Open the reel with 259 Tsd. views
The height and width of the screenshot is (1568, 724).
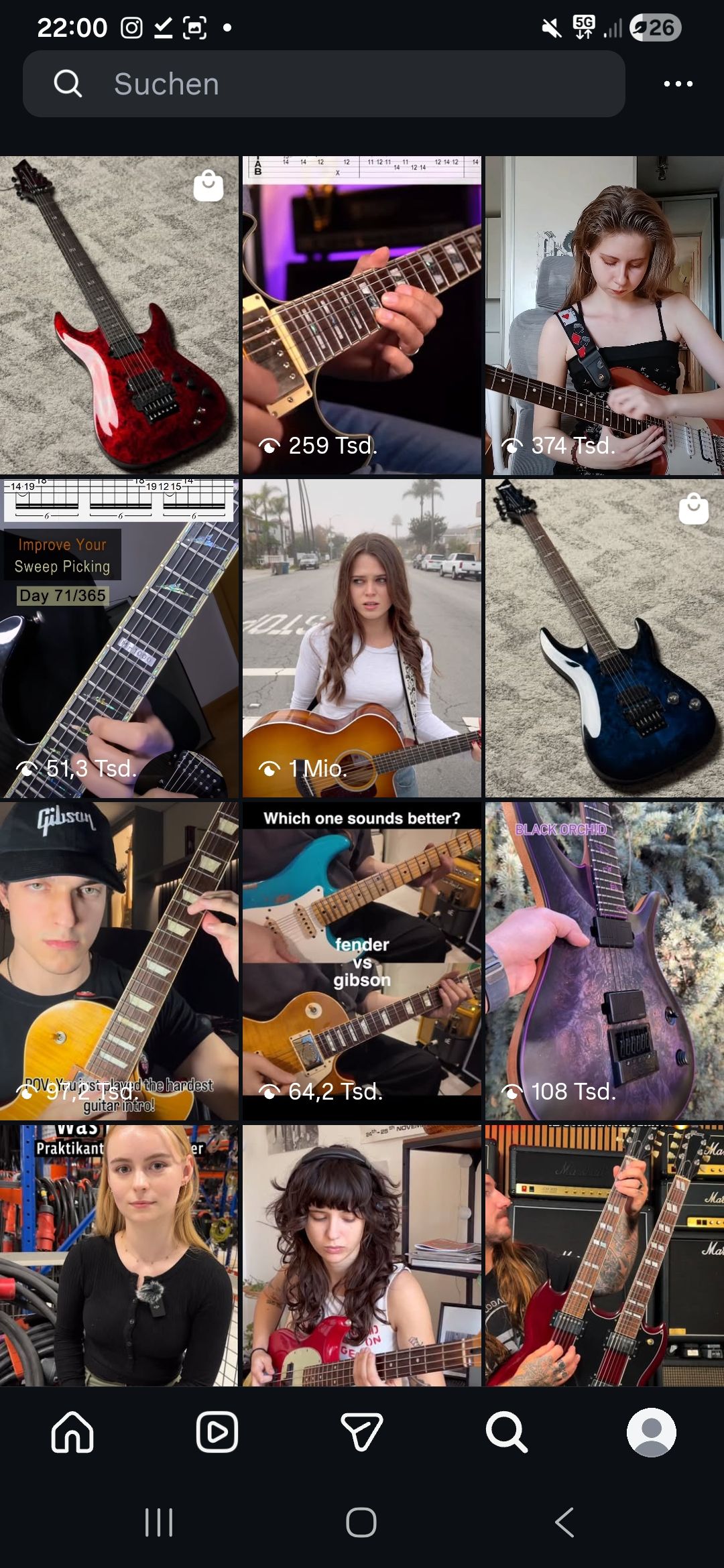click(362, 315)
